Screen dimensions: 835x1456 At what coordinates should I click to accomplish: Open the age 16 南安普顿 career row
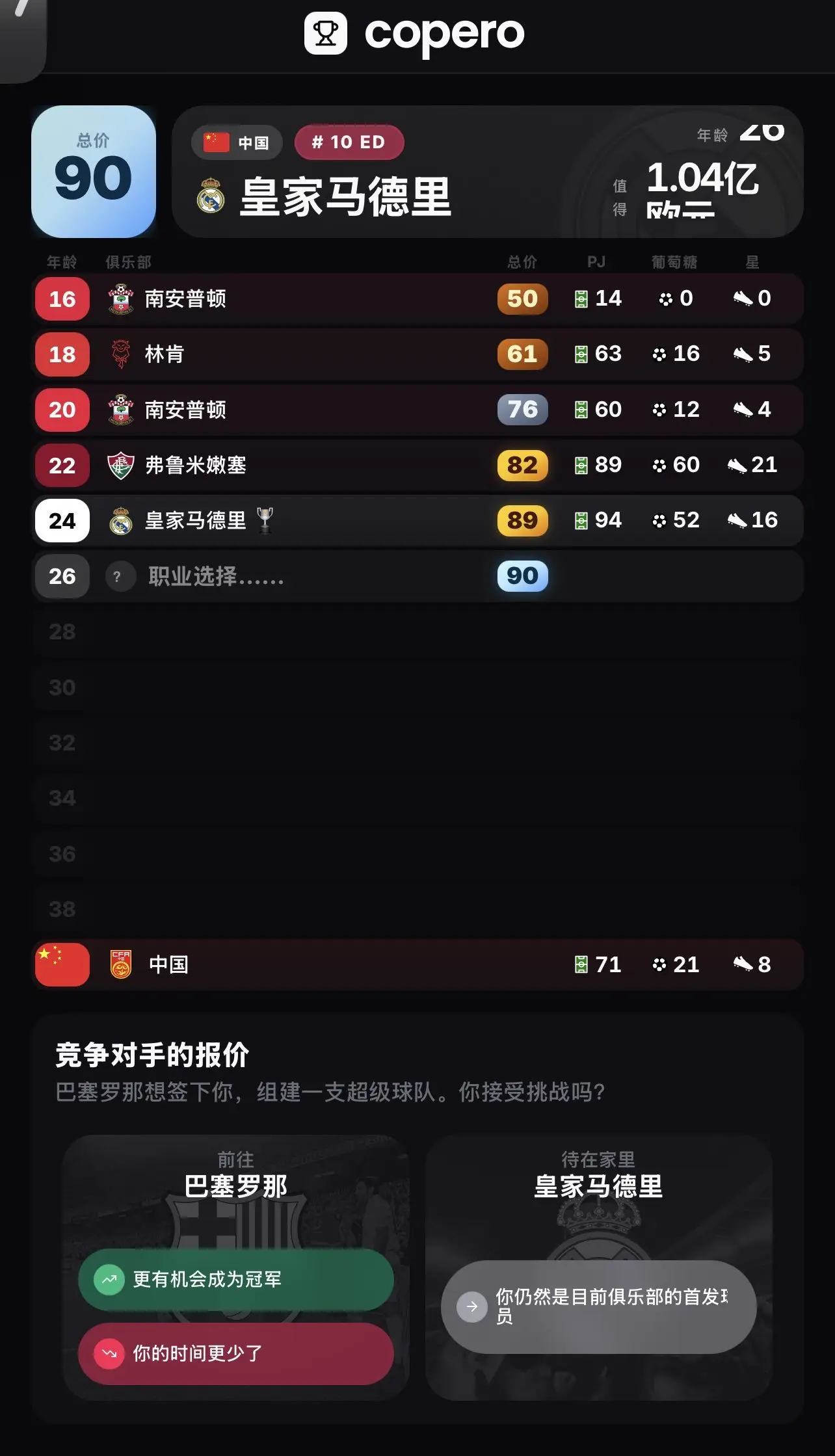point(418,298)
